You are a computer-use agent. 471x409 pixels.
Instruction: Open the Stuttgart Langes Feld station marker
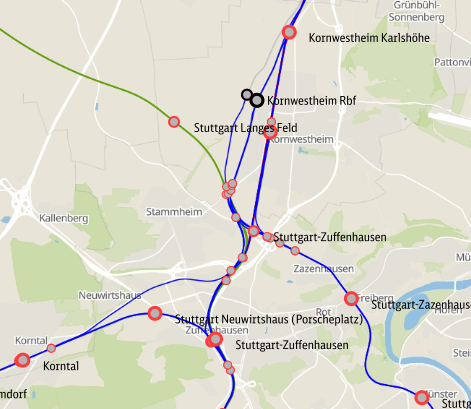[x=174, y=122]
